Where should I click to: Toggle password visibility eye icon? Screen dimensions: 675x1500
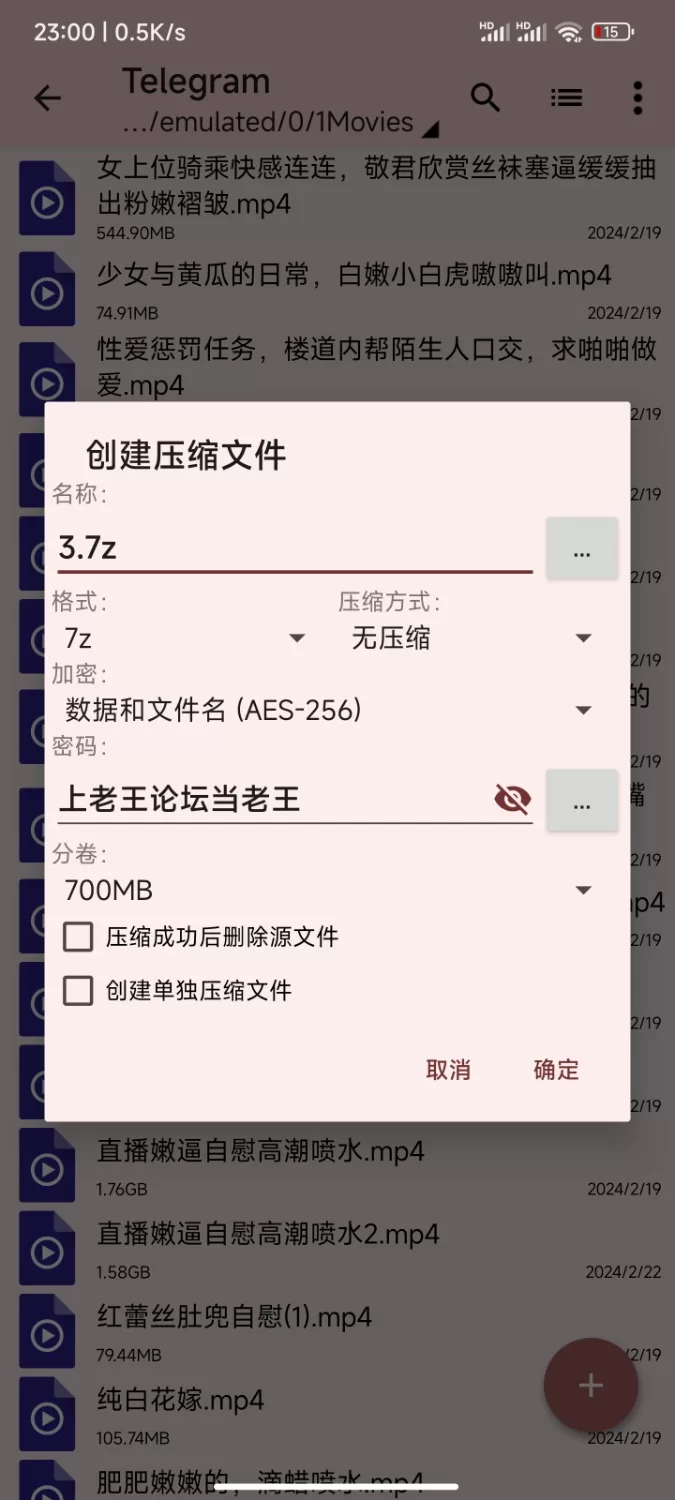[x=513, y=799]
